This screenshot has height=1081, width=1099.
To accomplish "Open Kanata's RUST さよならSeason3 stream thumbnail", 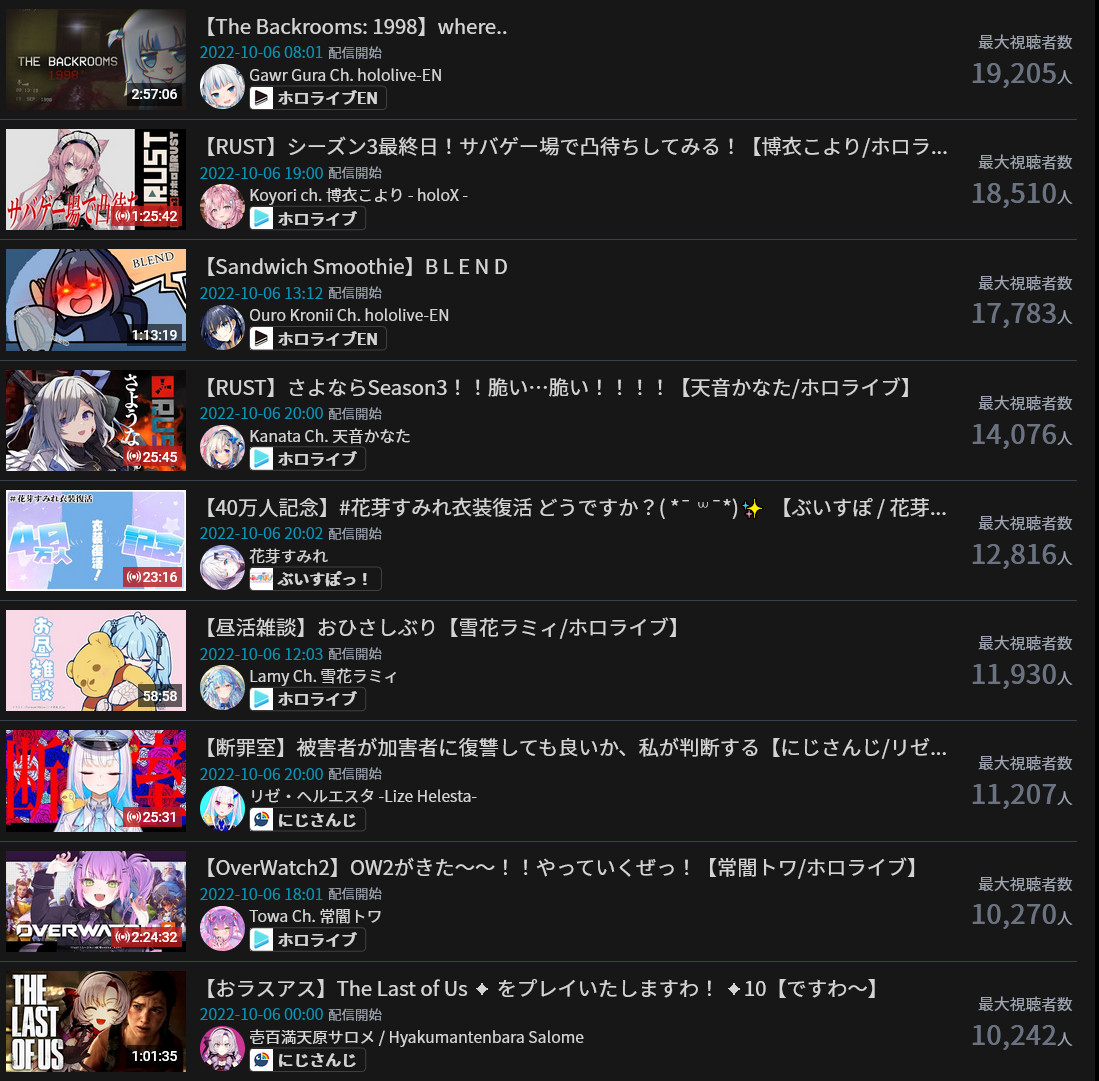I will (96, 420).
